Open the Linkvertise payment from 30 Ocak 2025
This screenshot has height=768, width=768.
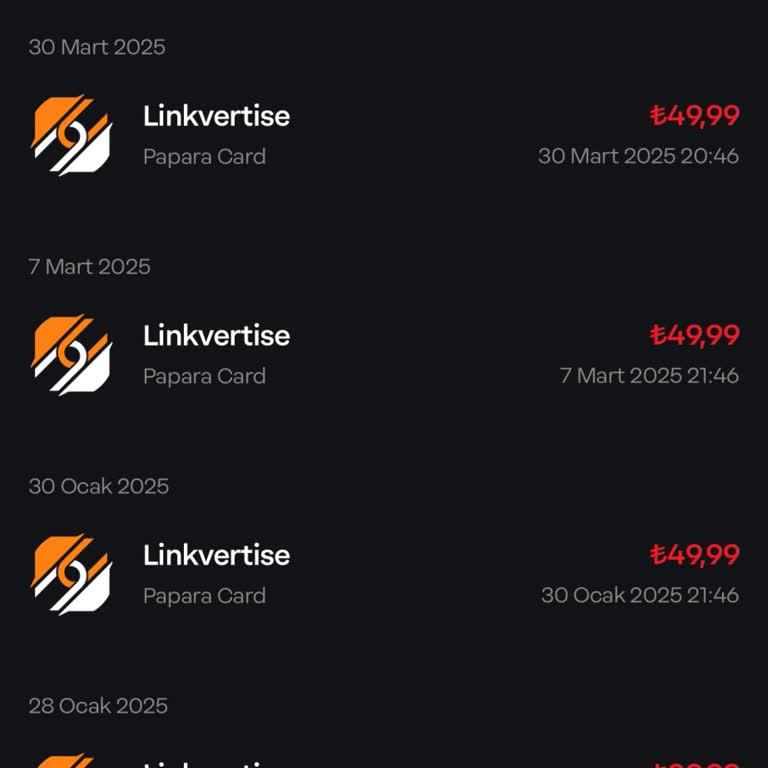pos(384,574)
